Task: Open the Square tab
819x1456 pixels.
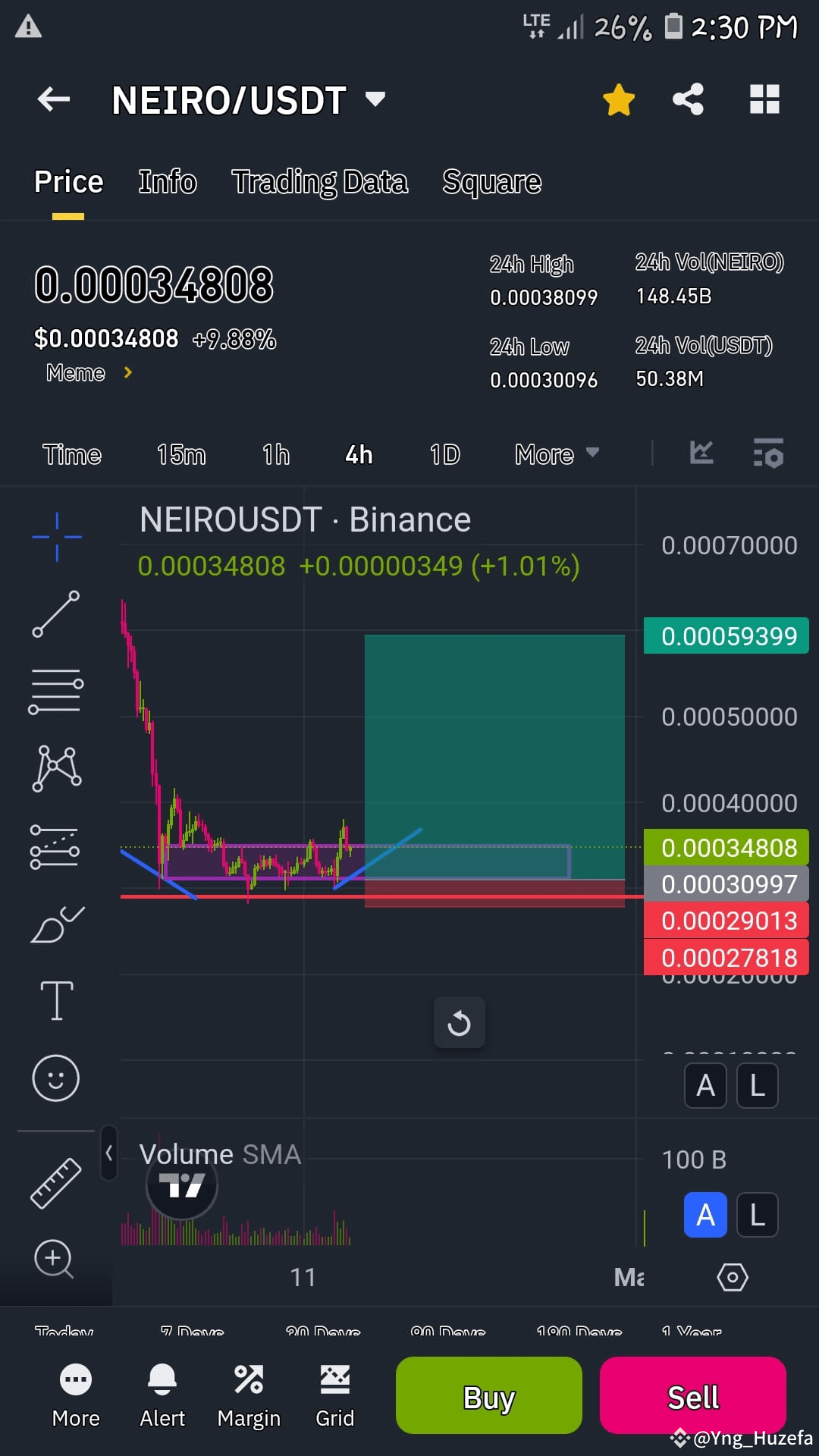Action: (x=491, y=182)
